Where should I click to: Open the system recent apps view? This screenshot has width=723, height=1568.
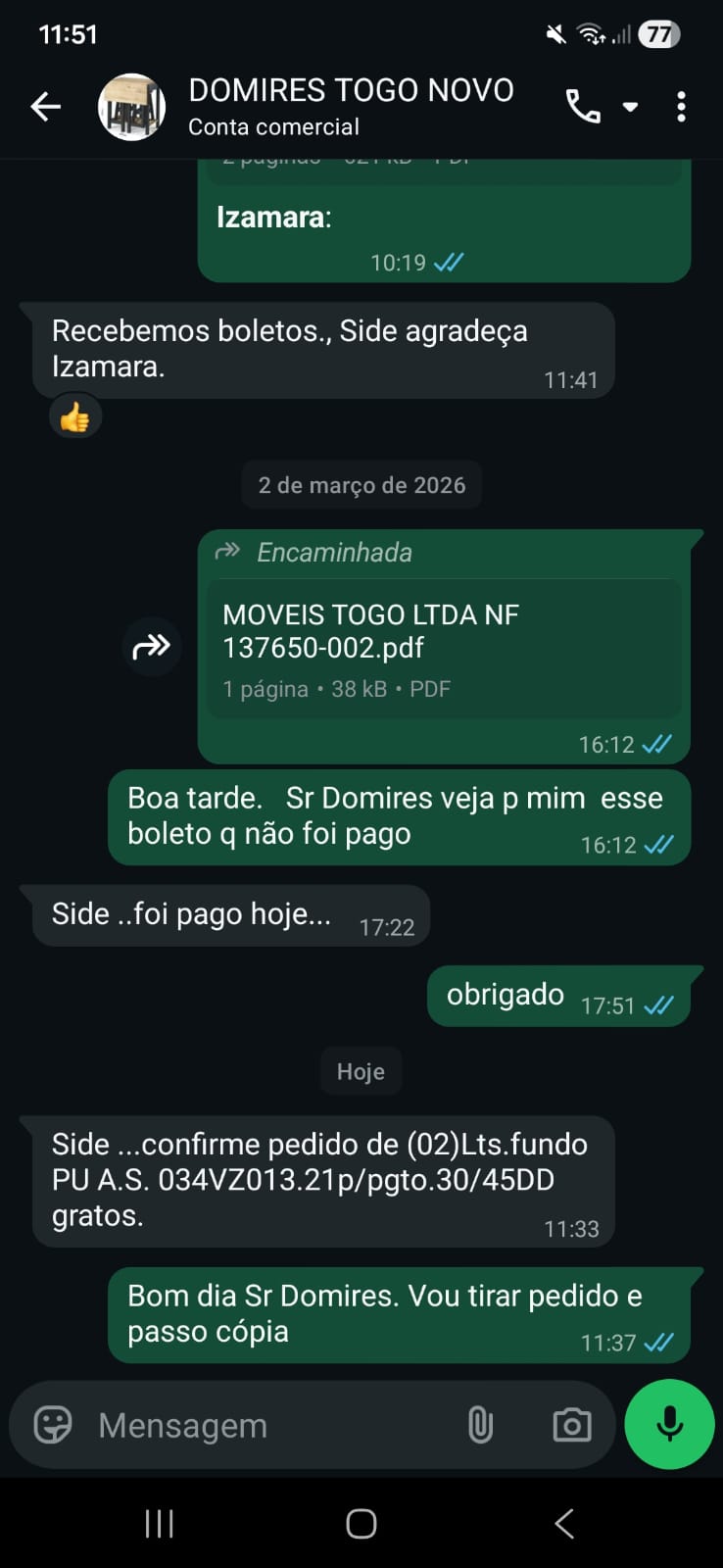[x=159, y=1524]
